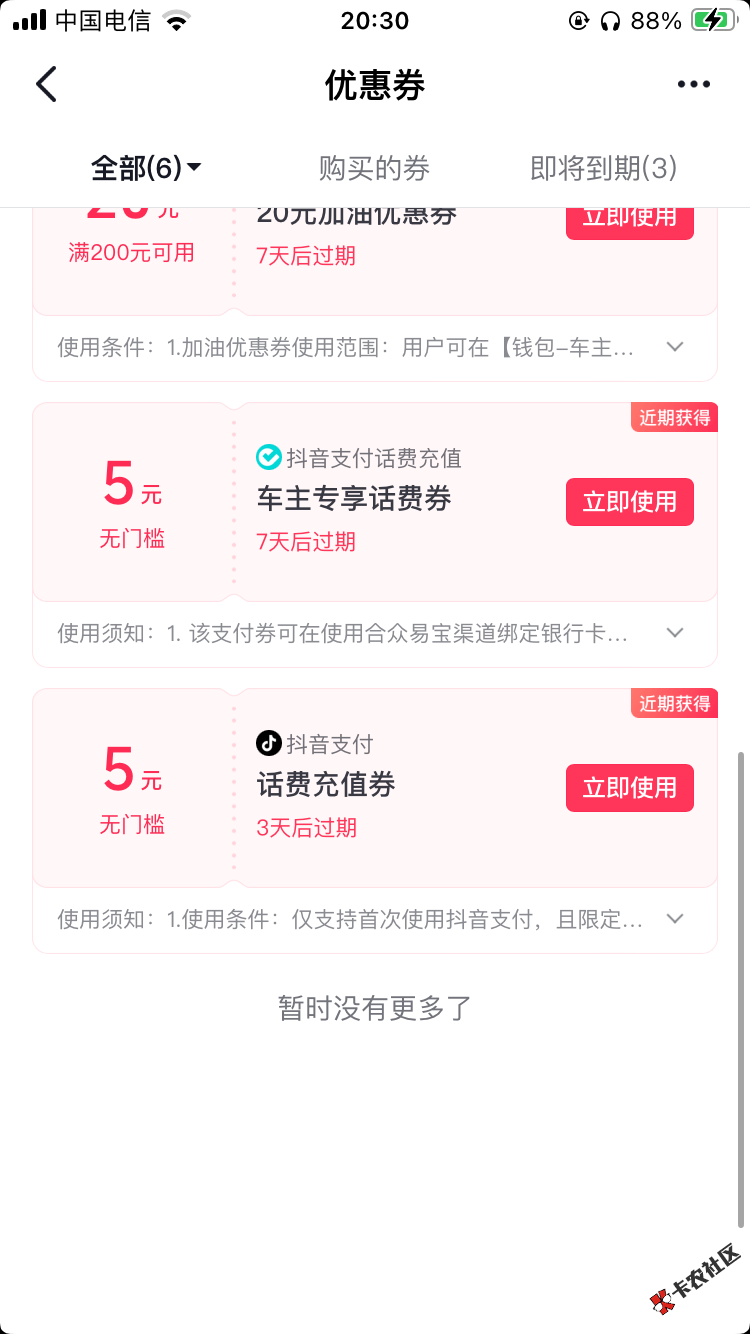Expand usage conditions for the 加油优惠券
This screenshot has height=1334, width=750.
pyautogui.click(x=675, y=347)
